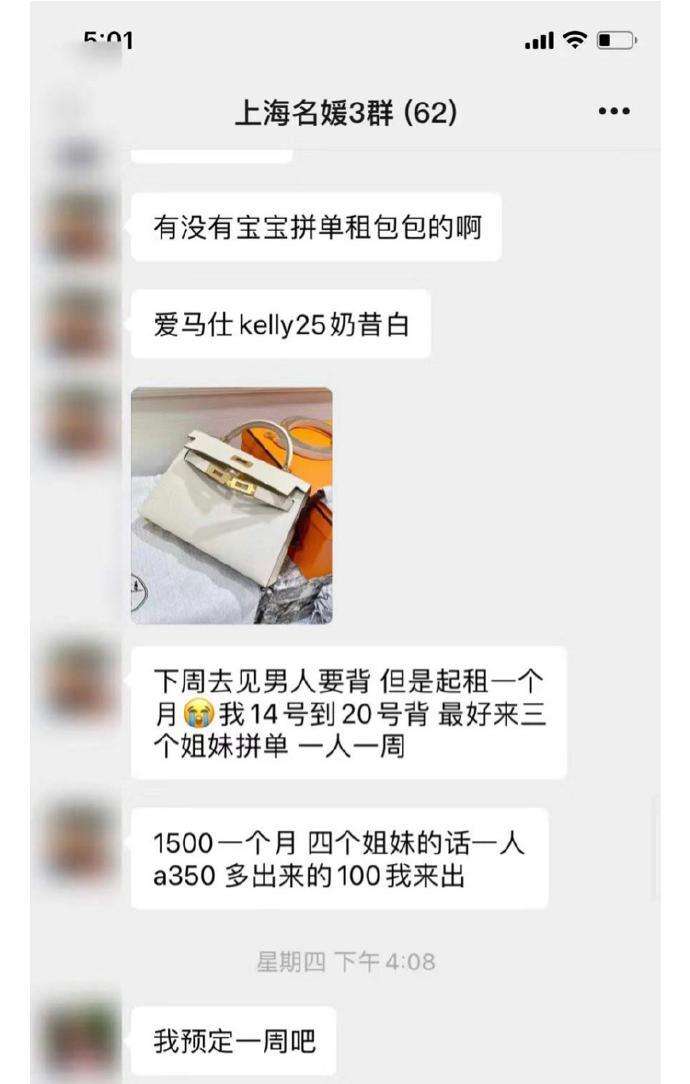690x1084 pixels.
Task: Open the group chat options menu
Action: [x=613, y=112]
